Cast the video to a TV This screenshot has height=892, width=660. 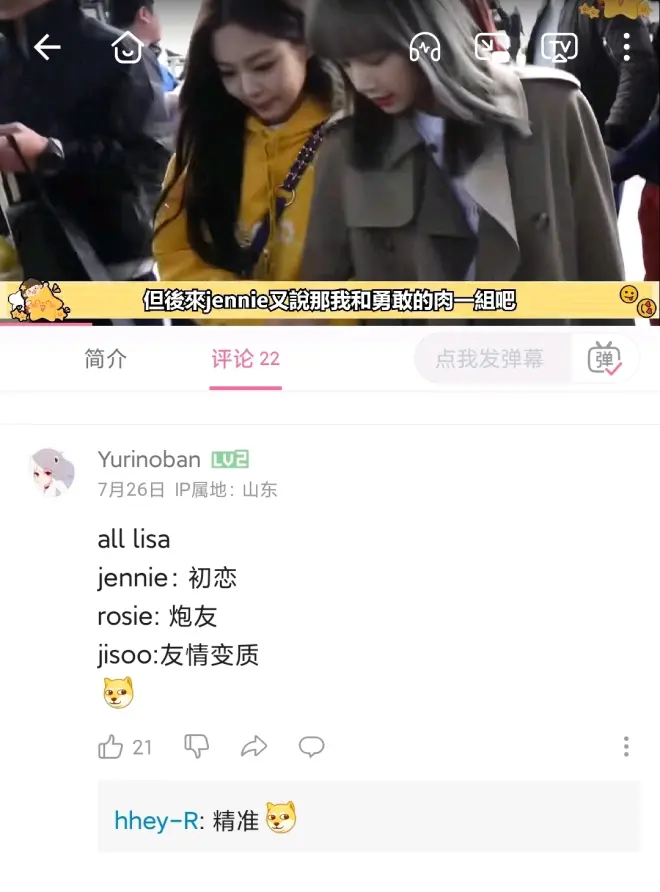coord(559,47)
